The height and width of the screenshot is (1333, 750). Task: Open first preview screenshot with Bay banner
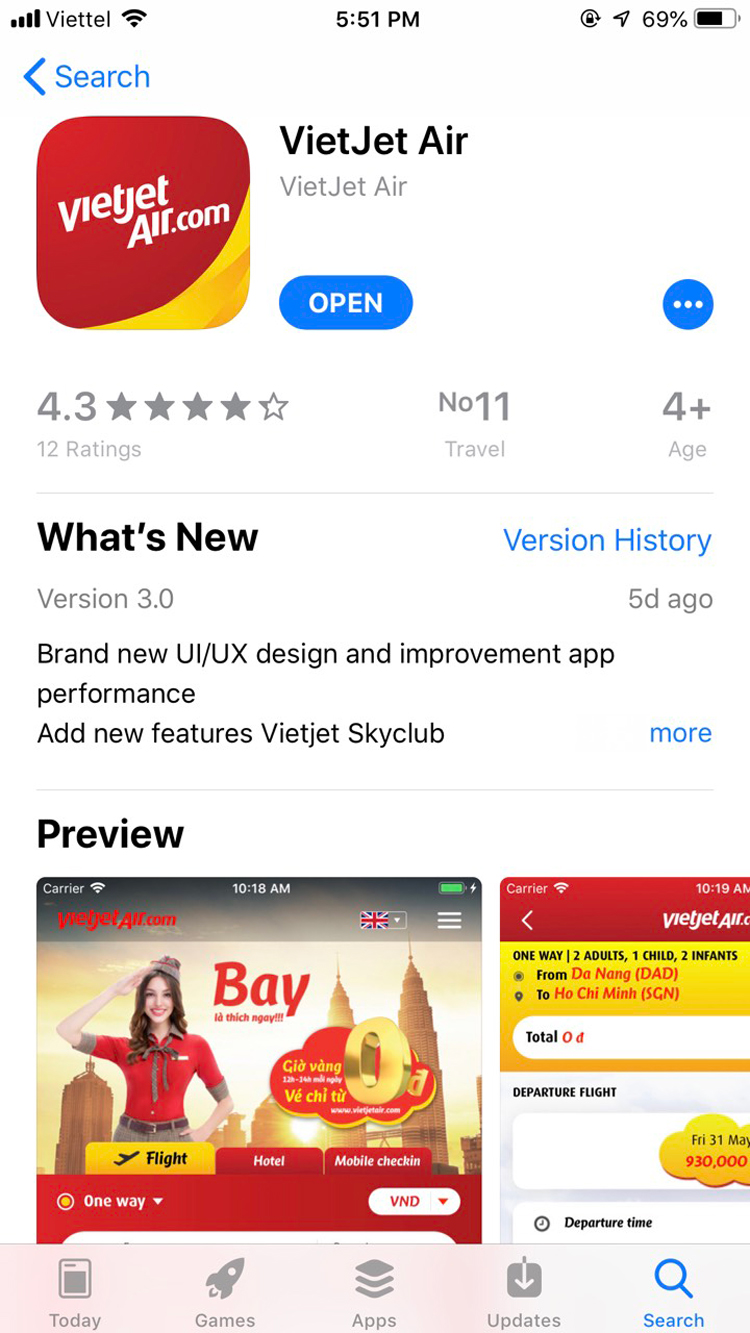pyautogui.click(x=259, y=1060)
